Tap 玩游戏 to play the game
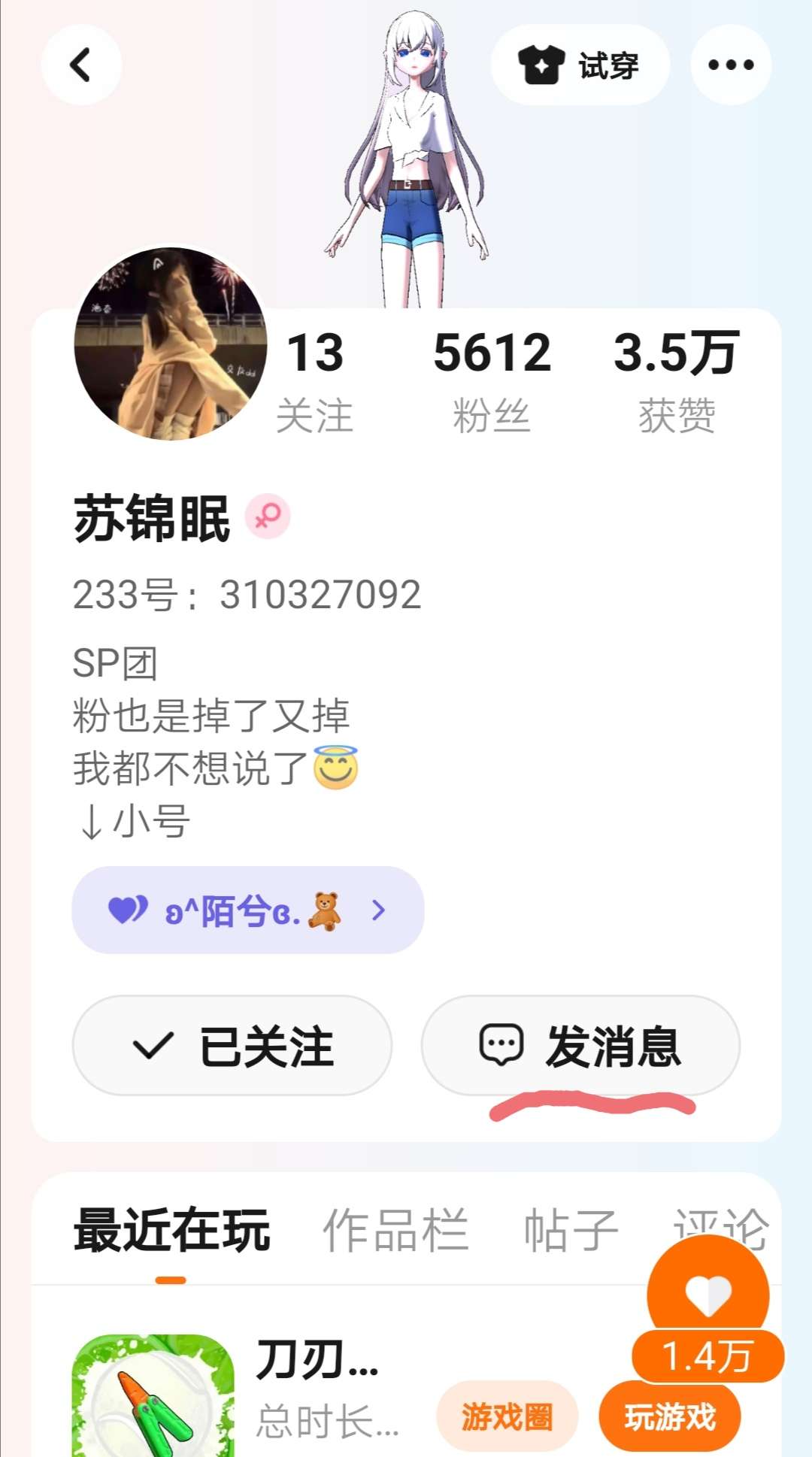Viewport: 812px width, 1457px height. [x=669, y=1416]
